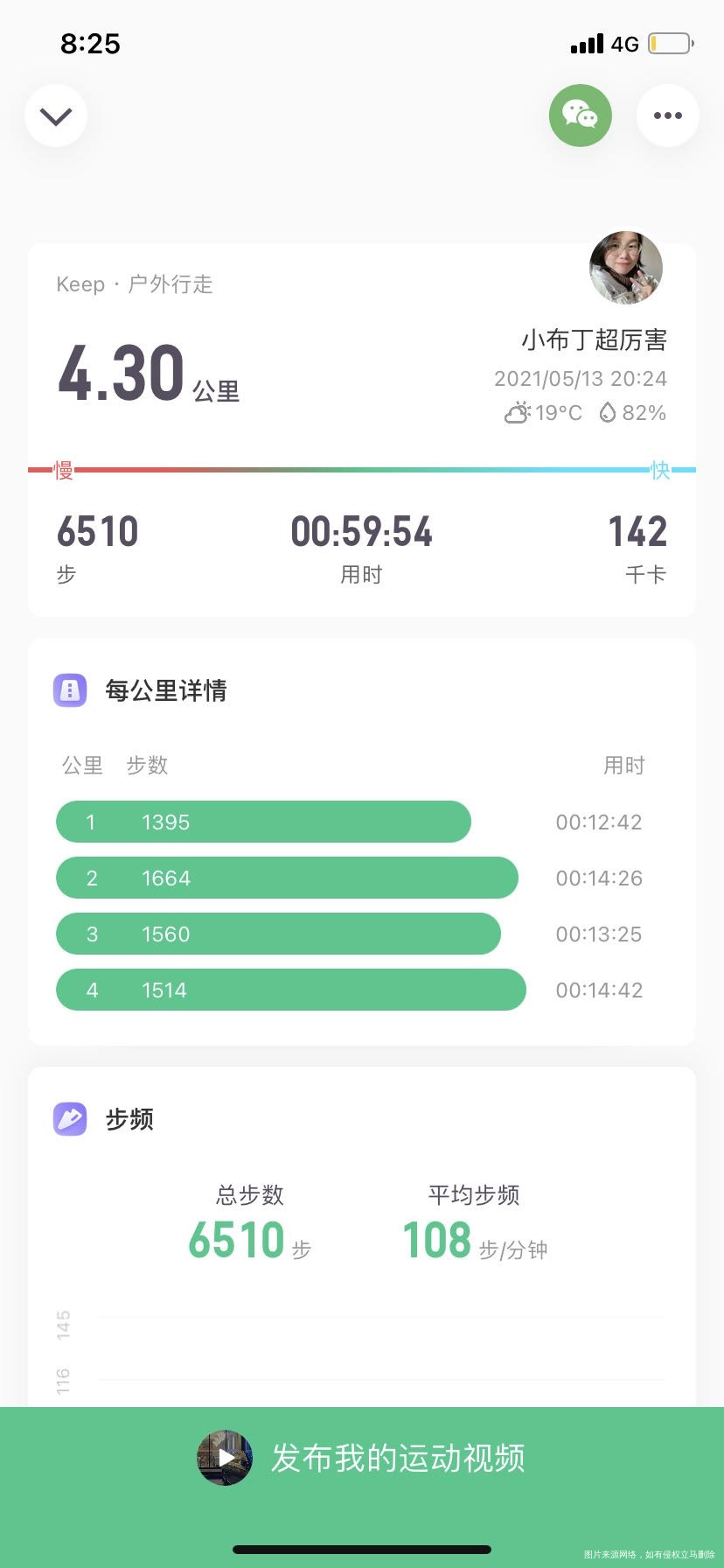Select kilometer 4 step bar showing 1514
This screenshot has width=724, height=1568.
click(291, 990)
